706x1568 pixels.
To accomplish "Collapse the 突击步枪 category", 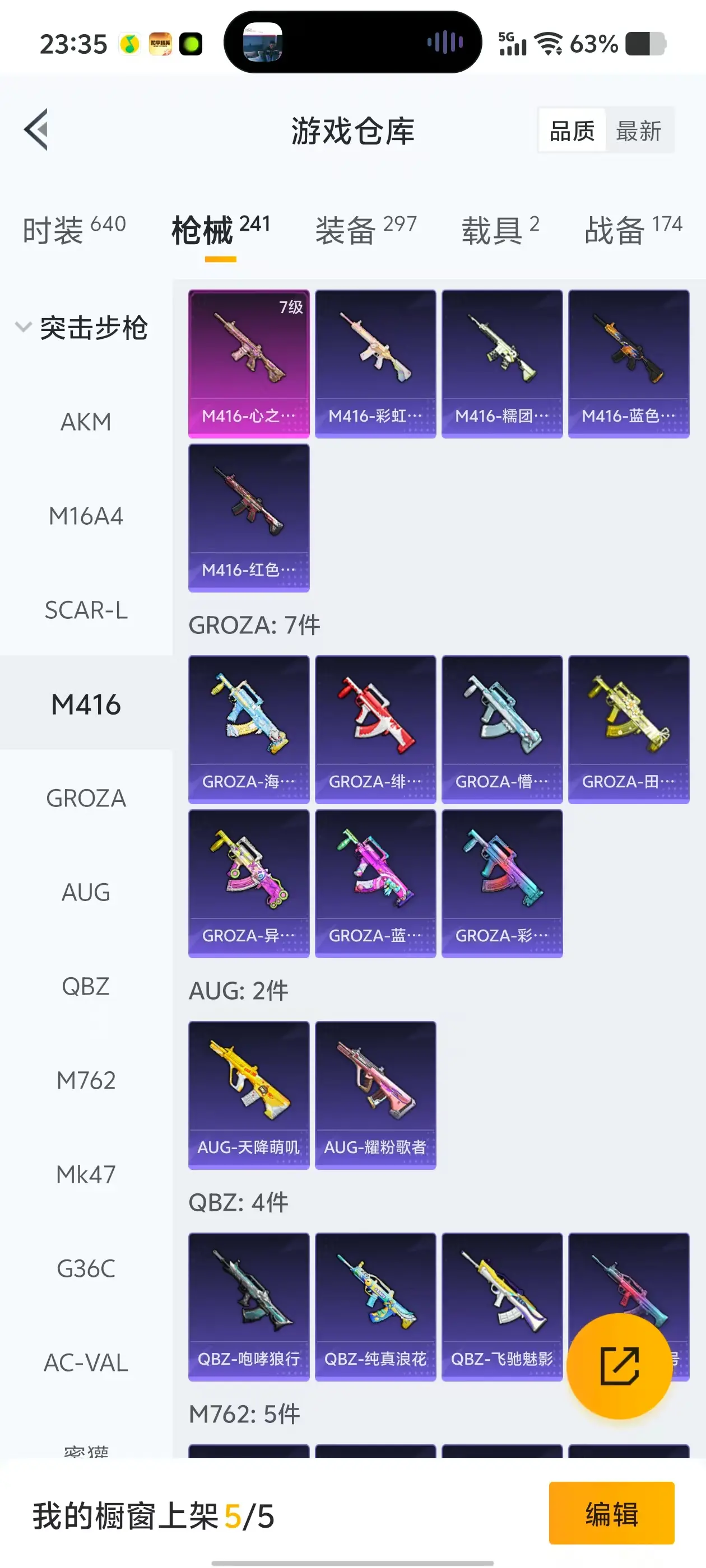I will point(82,328).
